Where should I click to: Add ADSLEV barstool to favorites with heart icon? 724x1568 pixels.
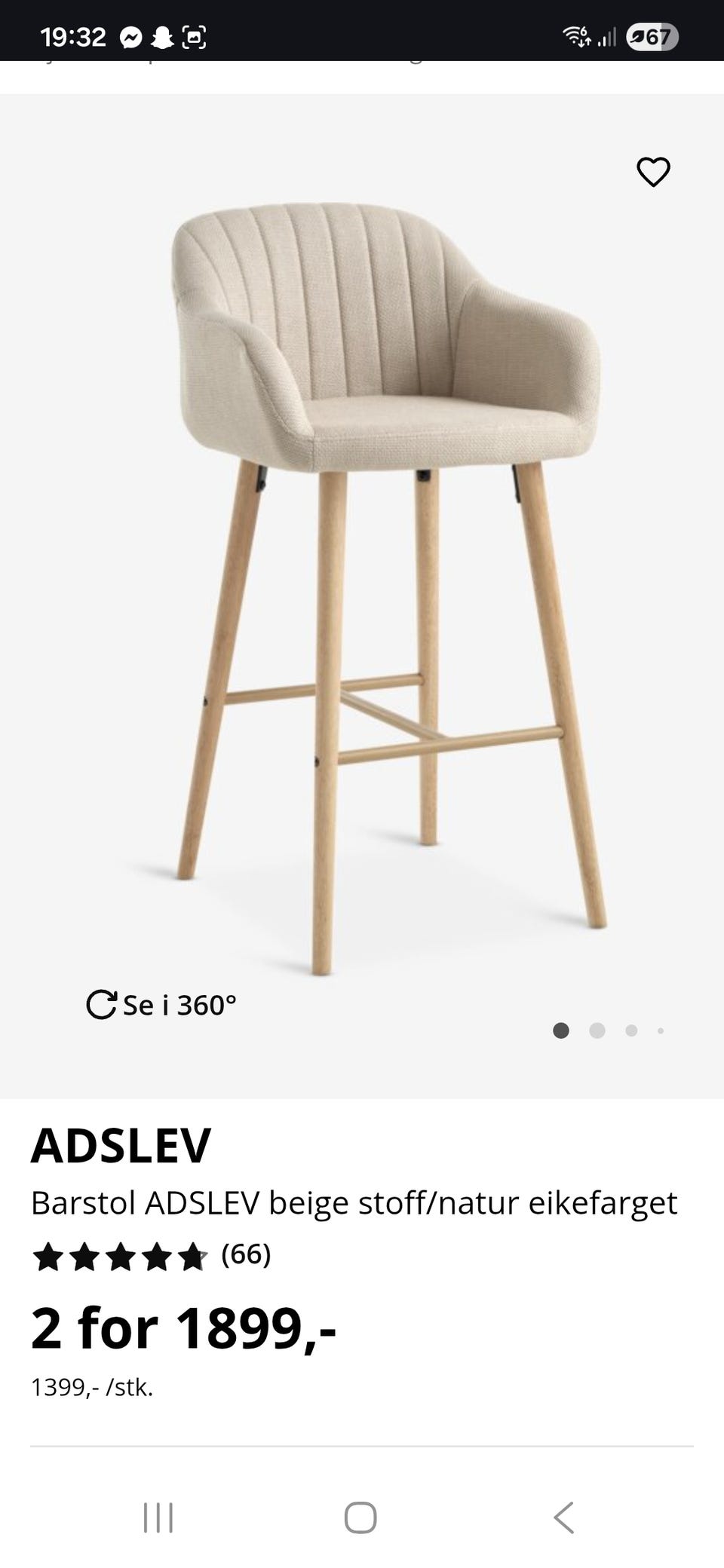point(653,172)
